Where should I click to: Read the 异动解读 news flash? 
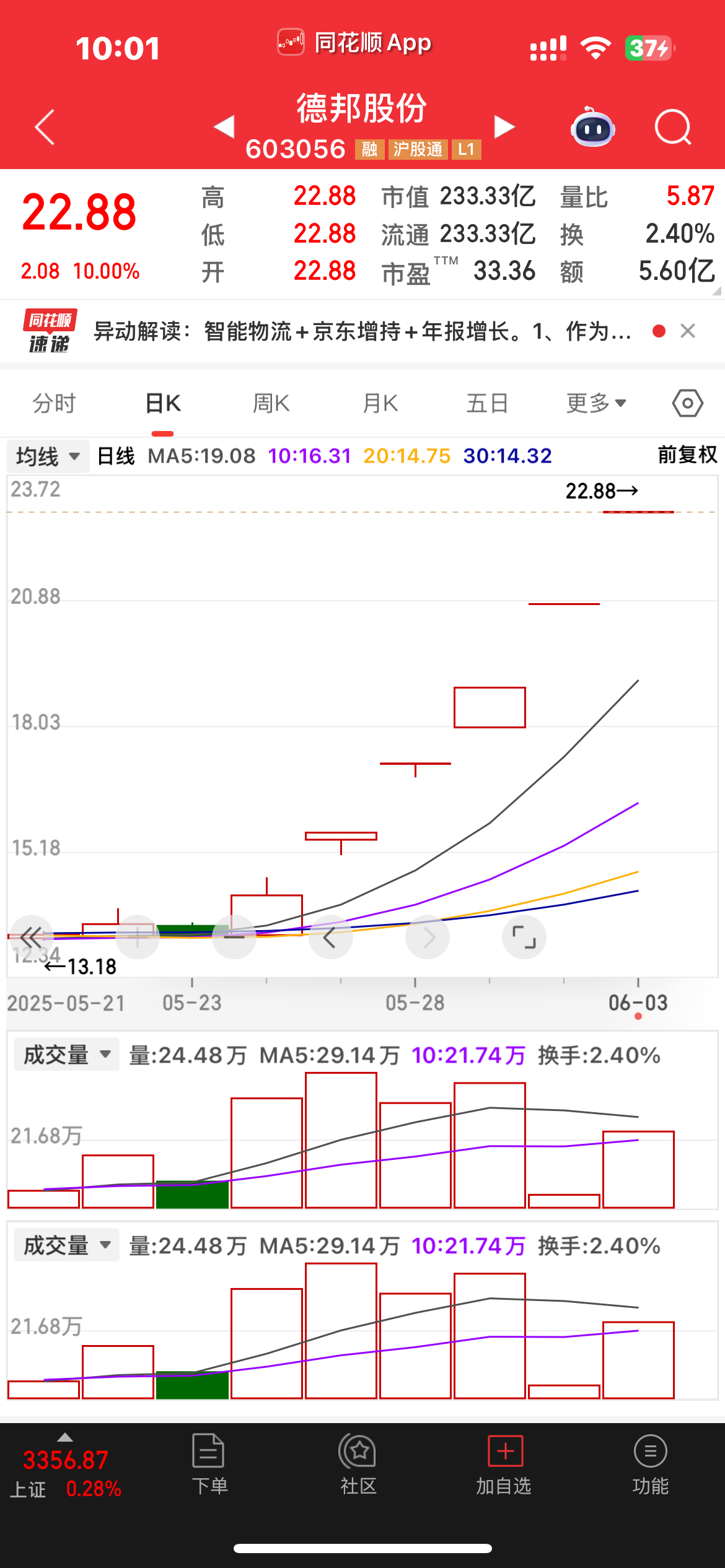[362, 331]
